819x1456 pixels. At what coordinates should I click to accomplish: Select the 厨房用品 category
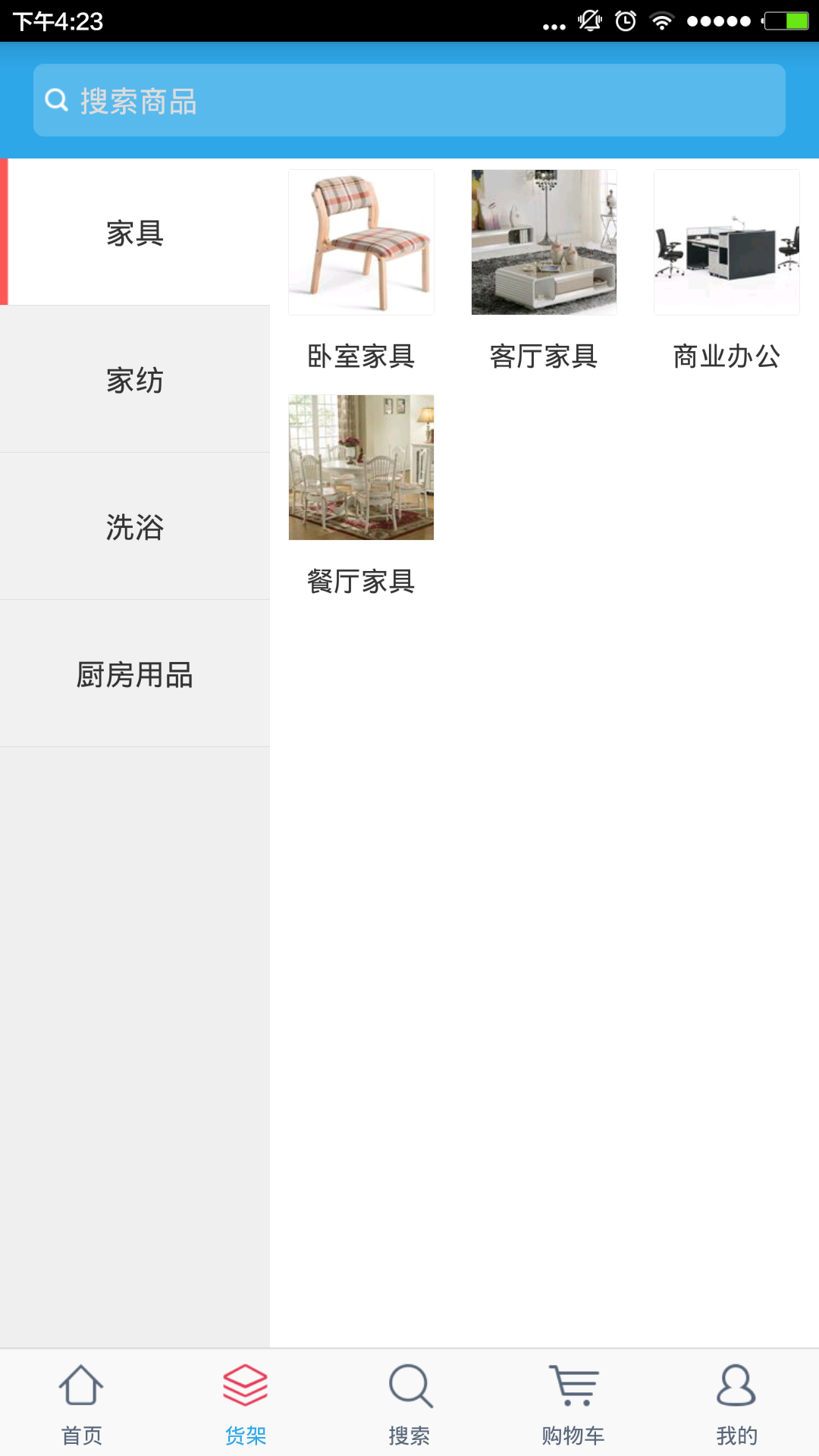pos(135,676)
